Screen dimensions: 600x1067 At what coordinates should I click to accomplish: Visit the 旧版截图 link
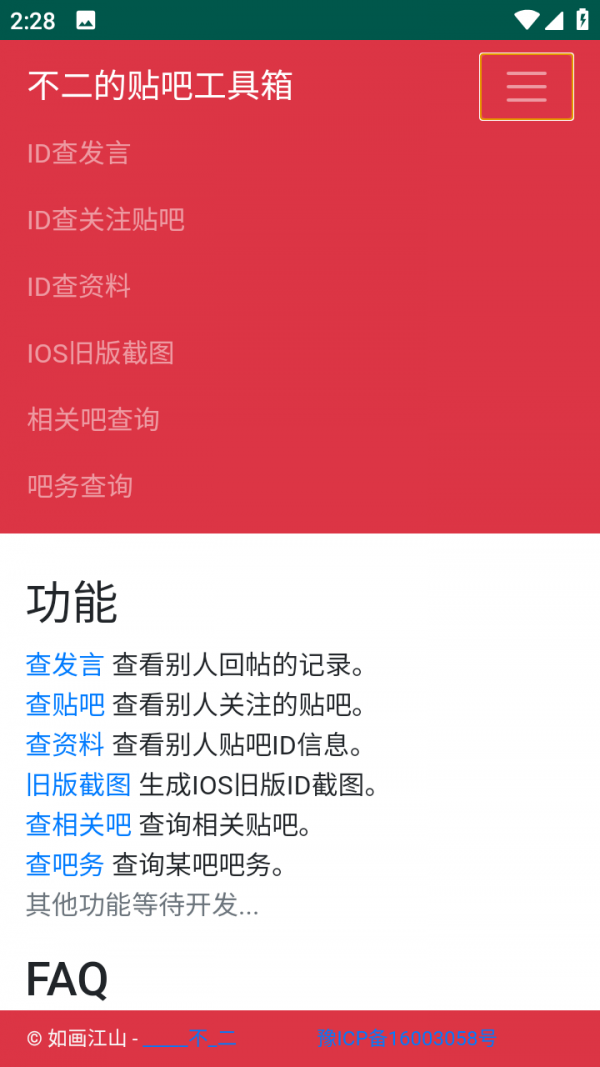(78, 785)
